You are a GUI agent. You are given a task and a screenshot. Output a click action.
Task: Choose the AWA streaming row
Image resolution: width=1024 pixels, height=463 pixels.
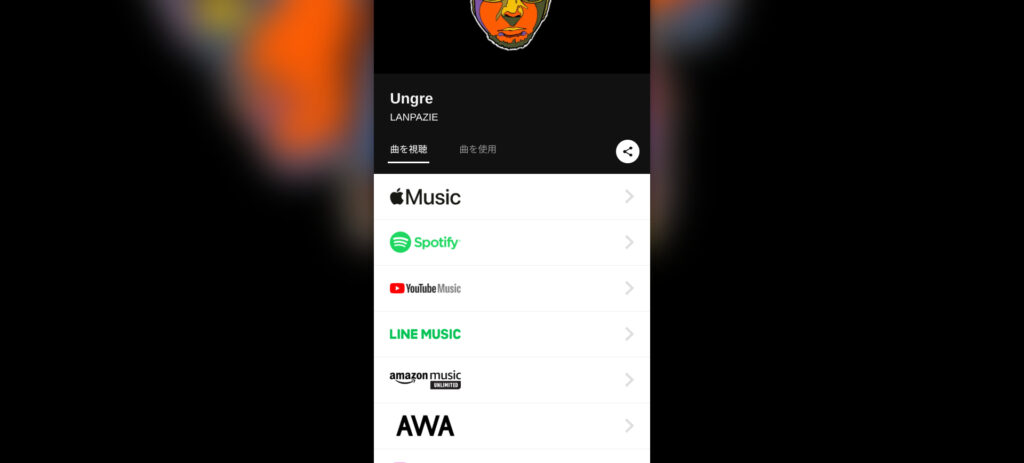511,426
